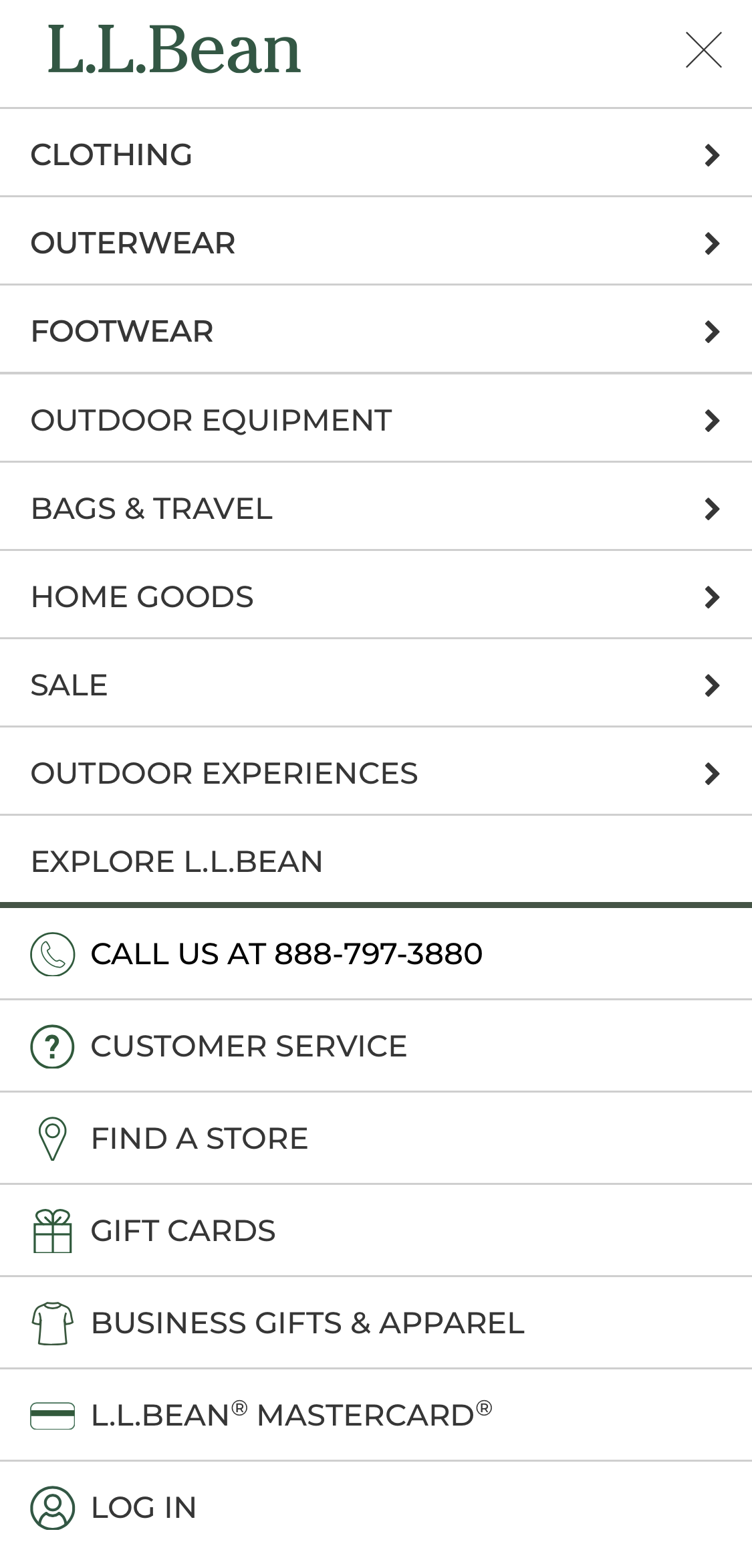This screenshot has height=1568, width=752.
Task: Call L.L.Bean at 888-797-3880
Action: (287, 954)
